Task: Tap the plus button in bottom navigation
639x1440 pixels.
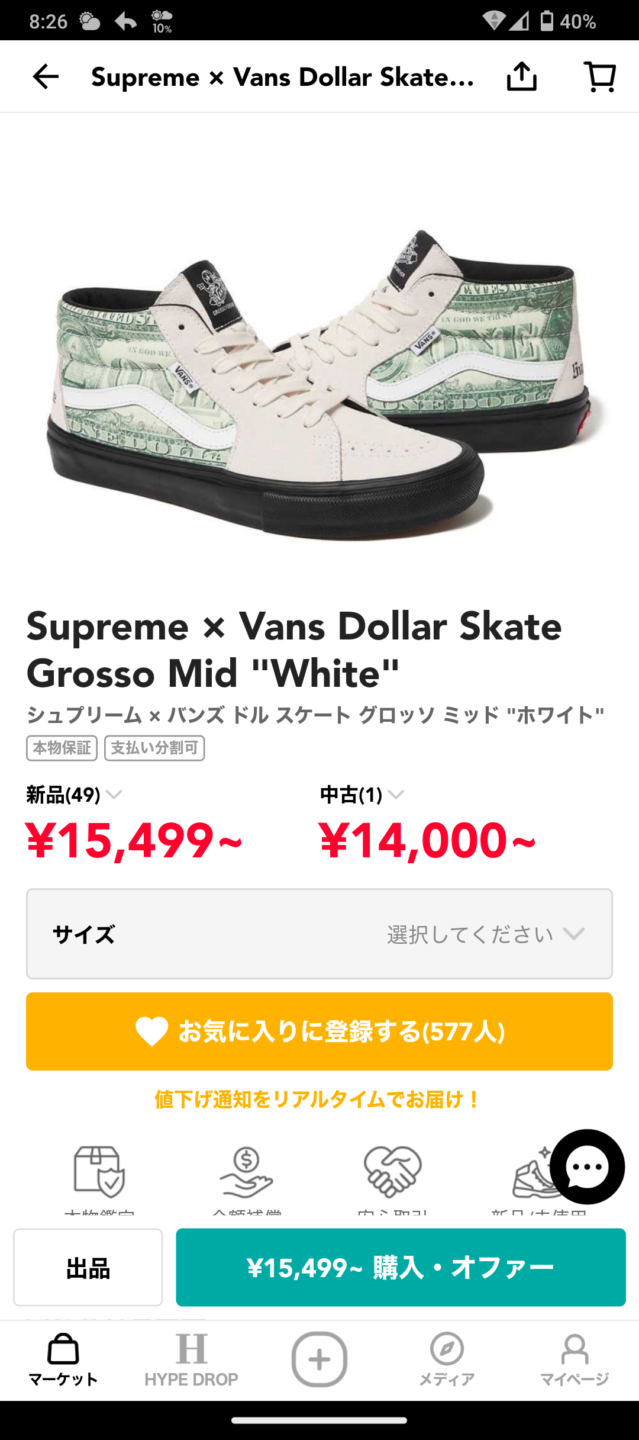Action: tap(319, 1360)
